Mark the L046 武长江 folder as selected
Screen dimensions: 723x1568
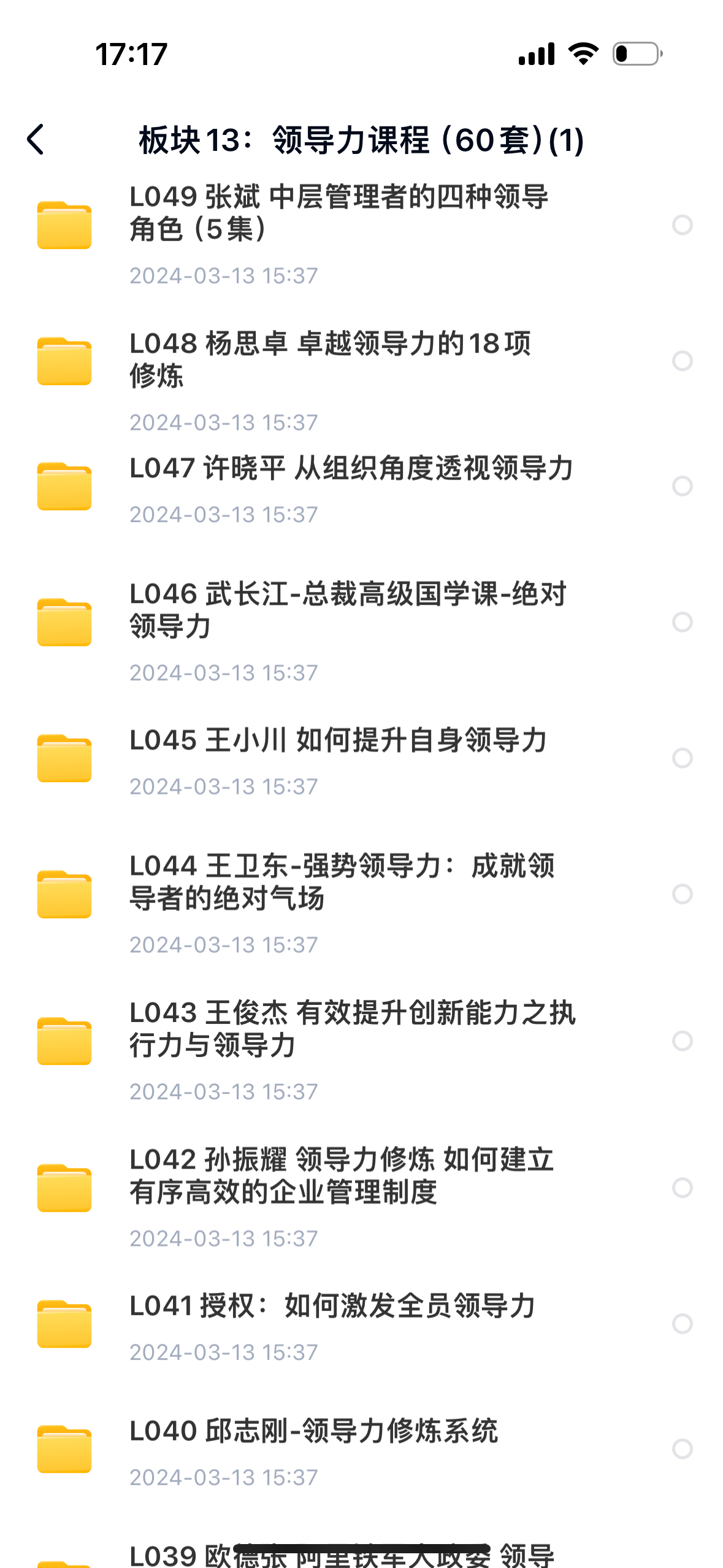[x=682, y=622]
